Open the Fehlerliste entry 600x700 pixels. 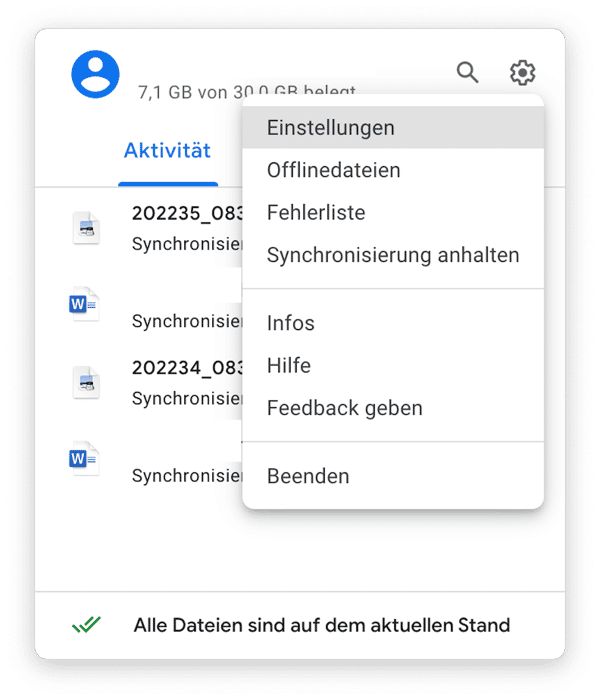316,213
